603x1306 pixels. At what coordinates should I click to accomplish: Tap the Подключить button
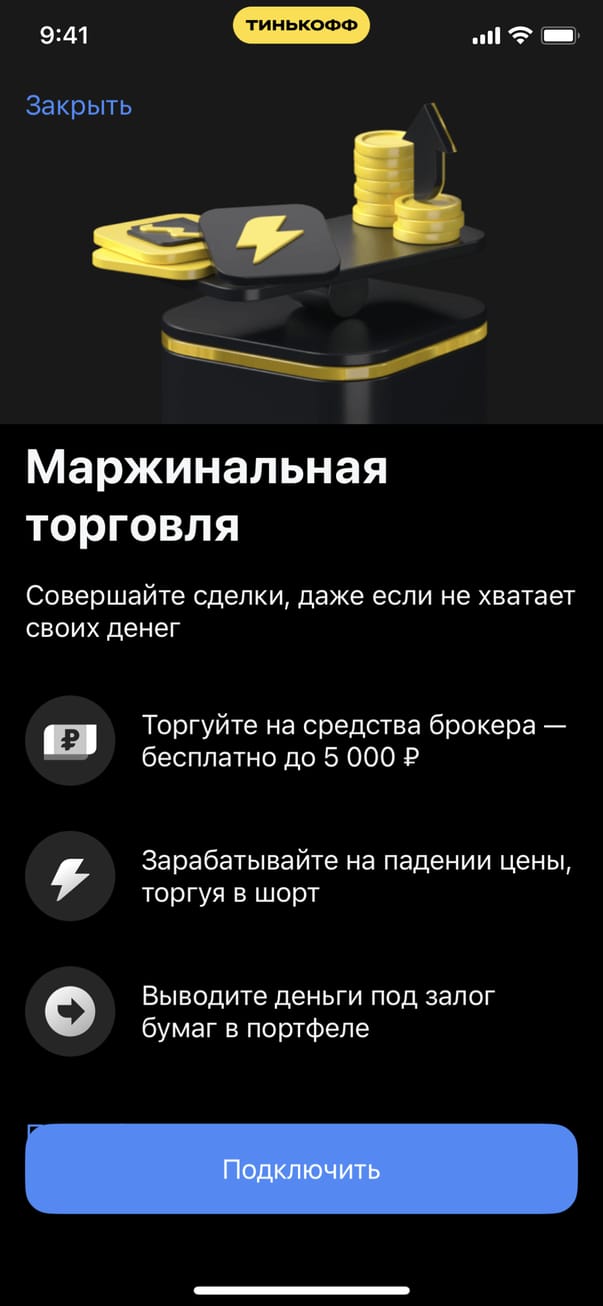point(301,1169)
